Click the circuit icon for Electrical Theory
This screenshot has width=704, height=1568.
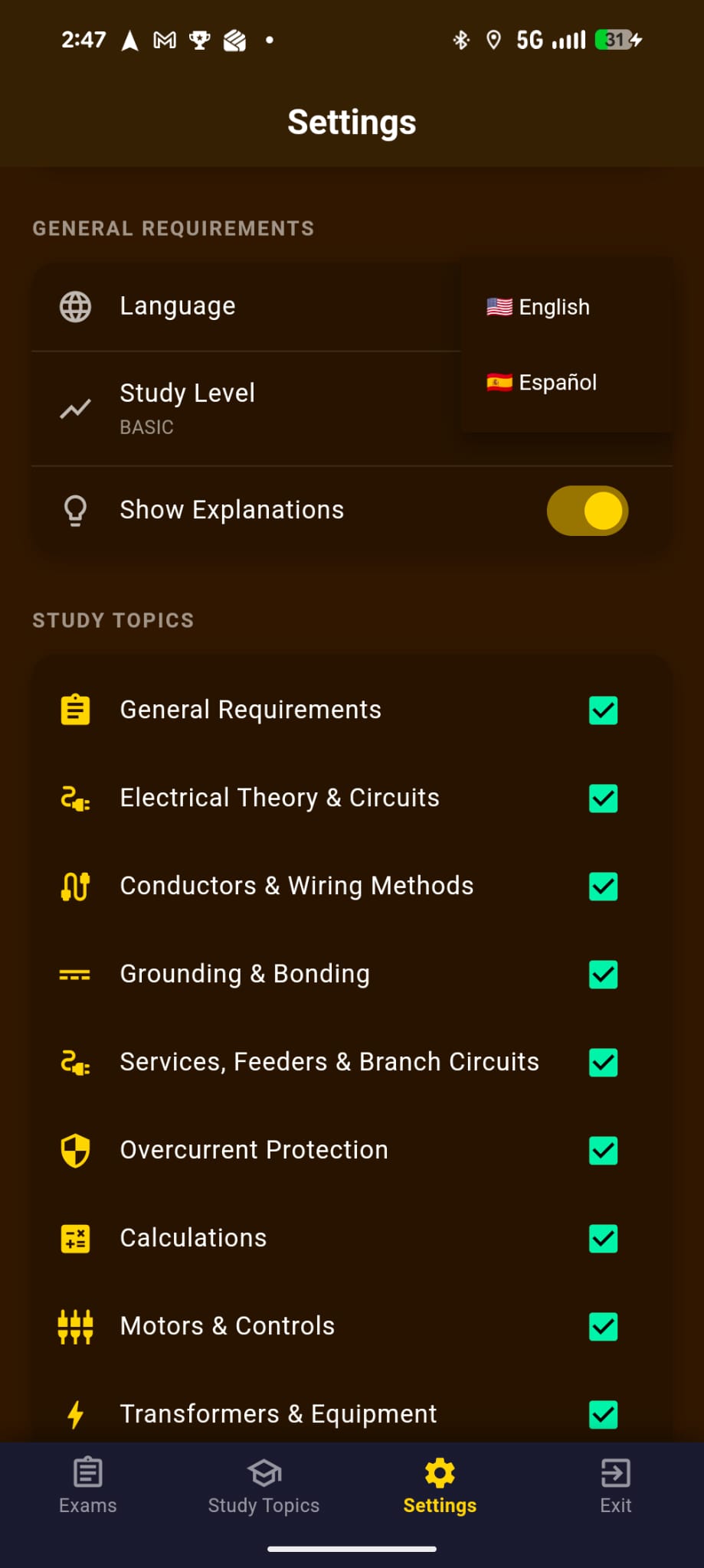[x=74, y=799]
